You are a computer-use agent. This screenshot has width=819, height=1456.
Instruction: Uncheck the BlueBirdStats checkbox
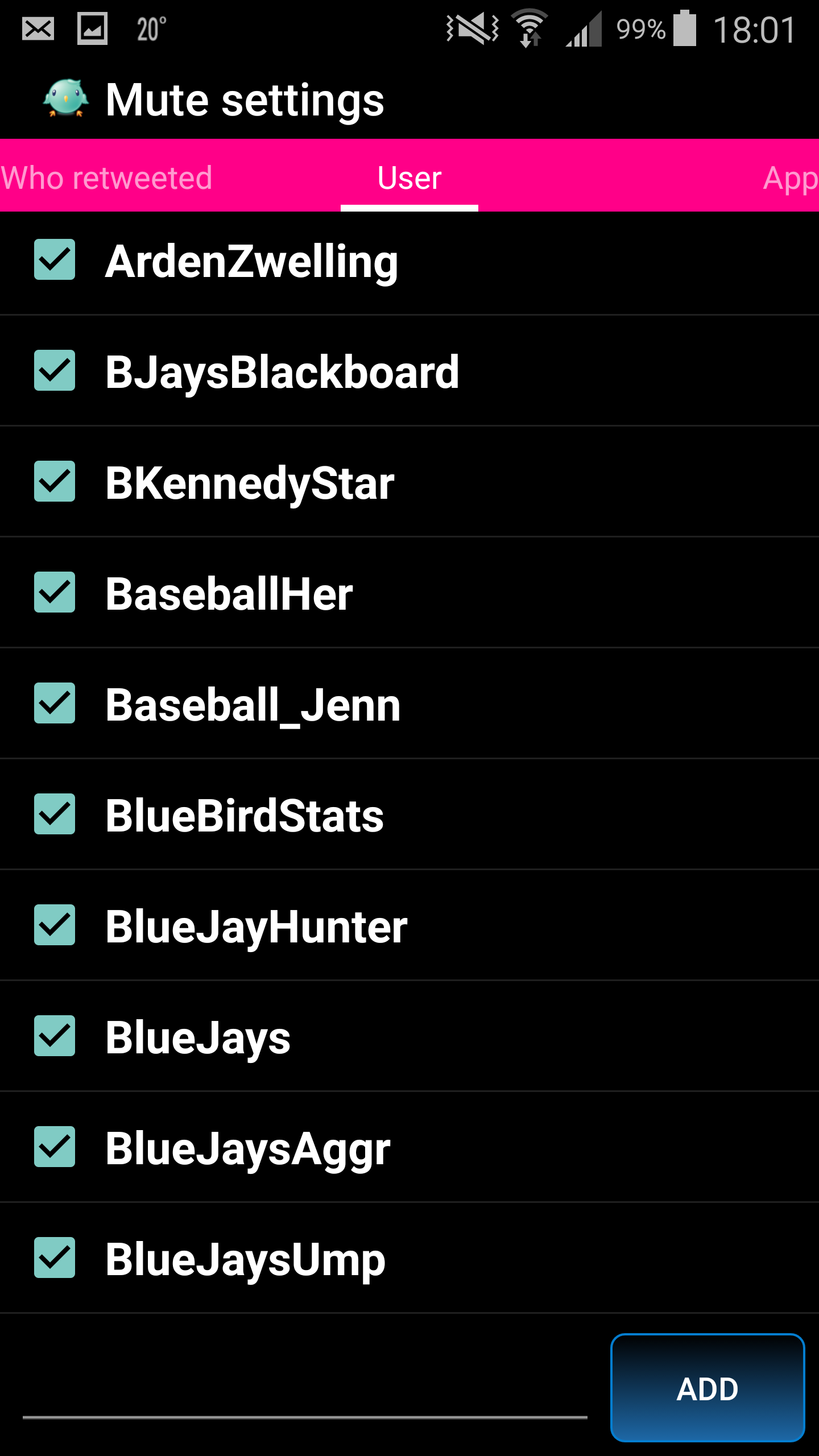(x=55, y=814)
